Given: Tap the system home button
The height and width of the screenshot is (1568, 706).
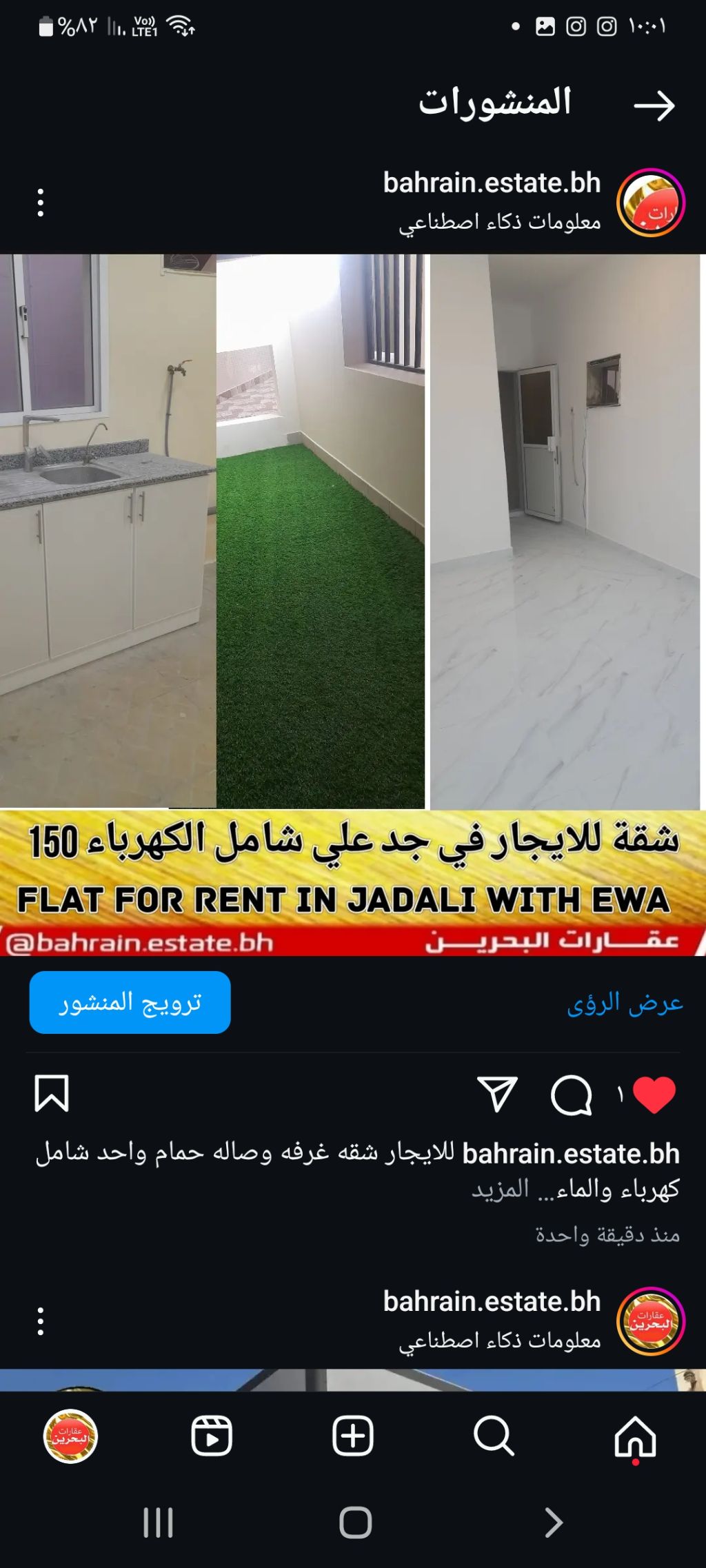Looking at the screenshot, I should (x=355, y=1523).
